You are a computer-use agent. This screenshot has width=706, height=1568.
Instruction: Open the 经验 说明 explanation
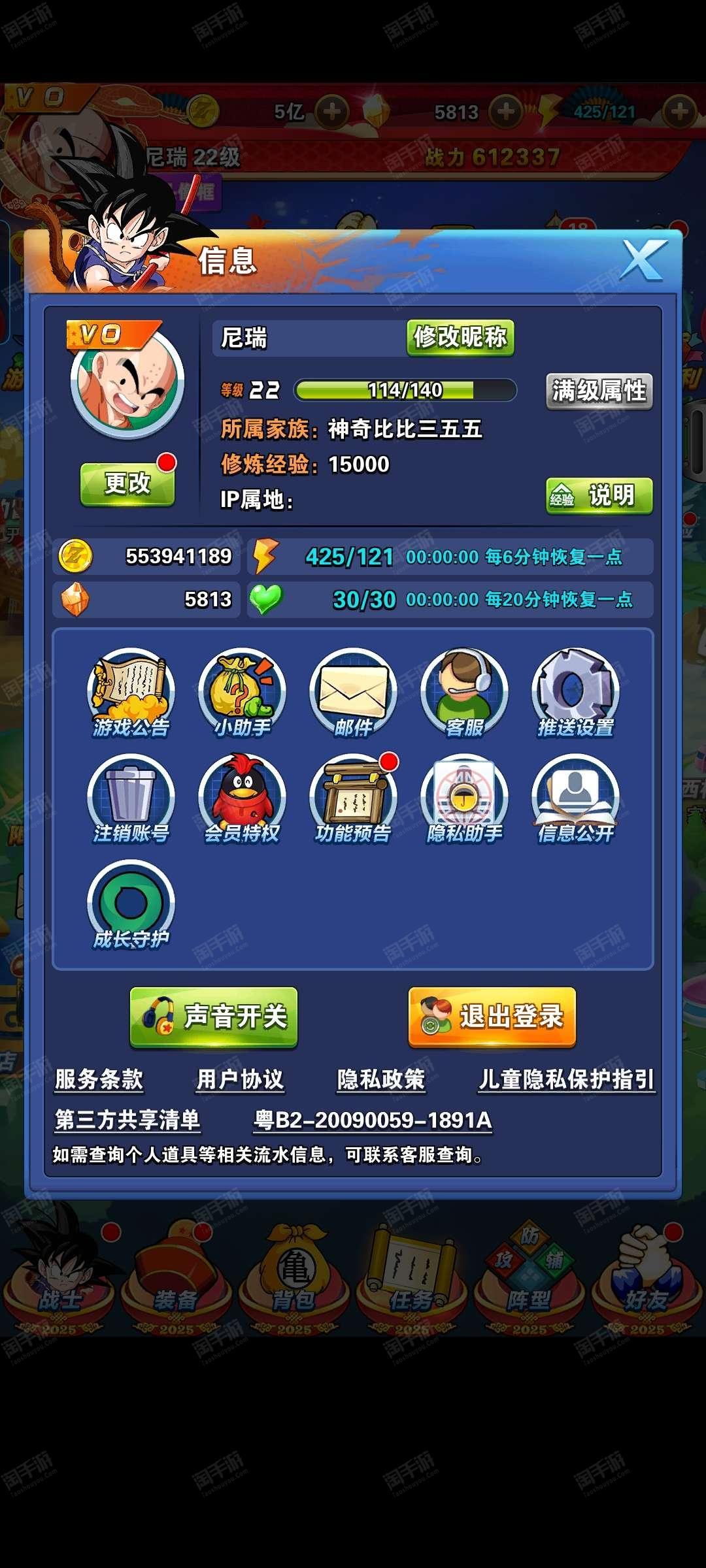tap(599, 496)
